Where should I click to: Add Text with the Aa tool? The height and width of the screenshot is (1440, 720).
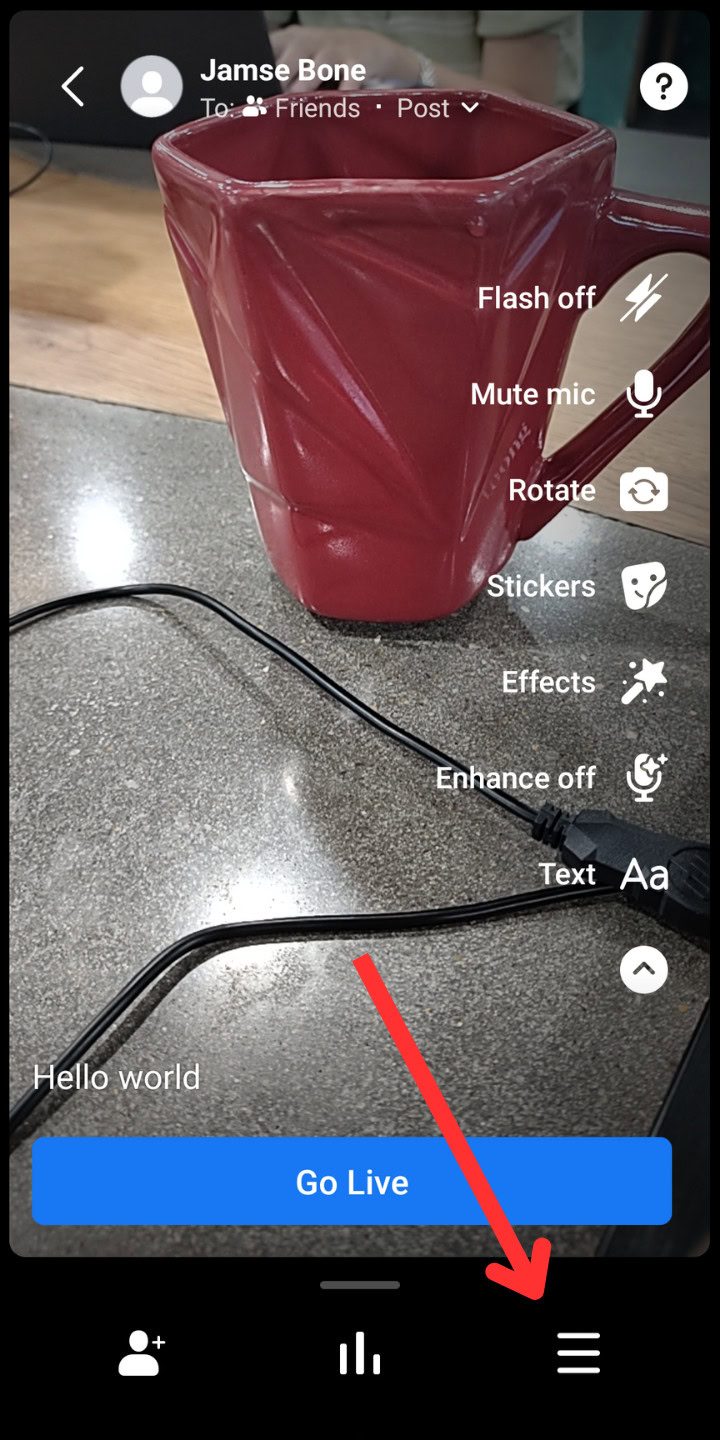coord(643,874)
